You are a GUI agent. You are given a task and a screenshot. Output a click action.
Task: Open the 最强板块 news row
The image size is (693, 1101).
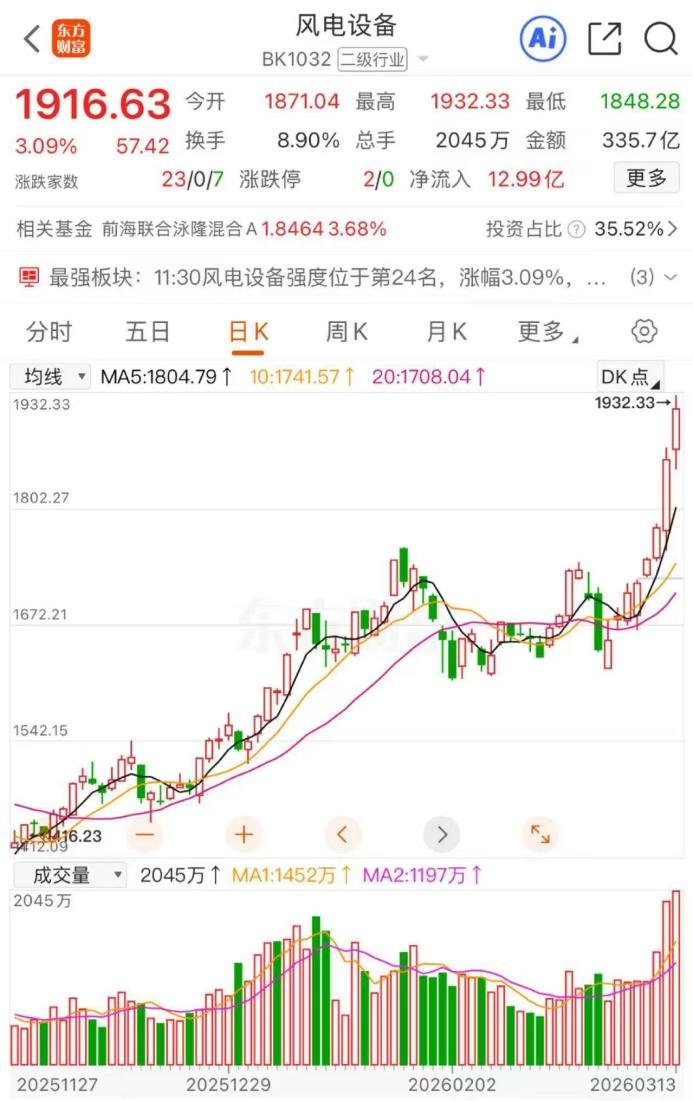pyautogui.click(x=330, y=277)
